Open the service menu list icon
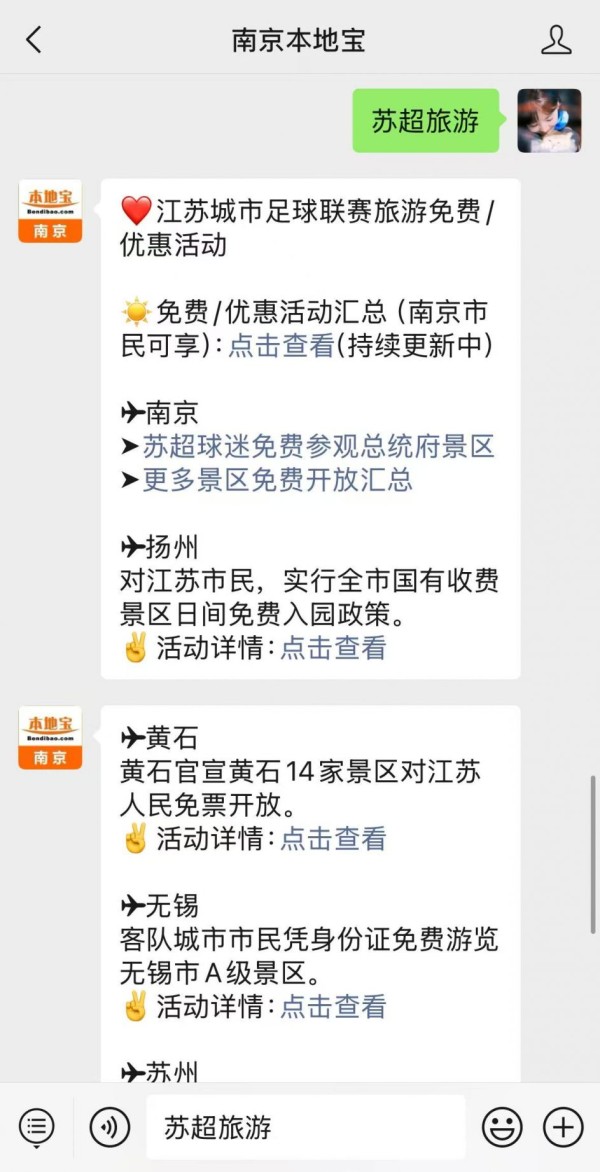 (x=37, y=1127)
